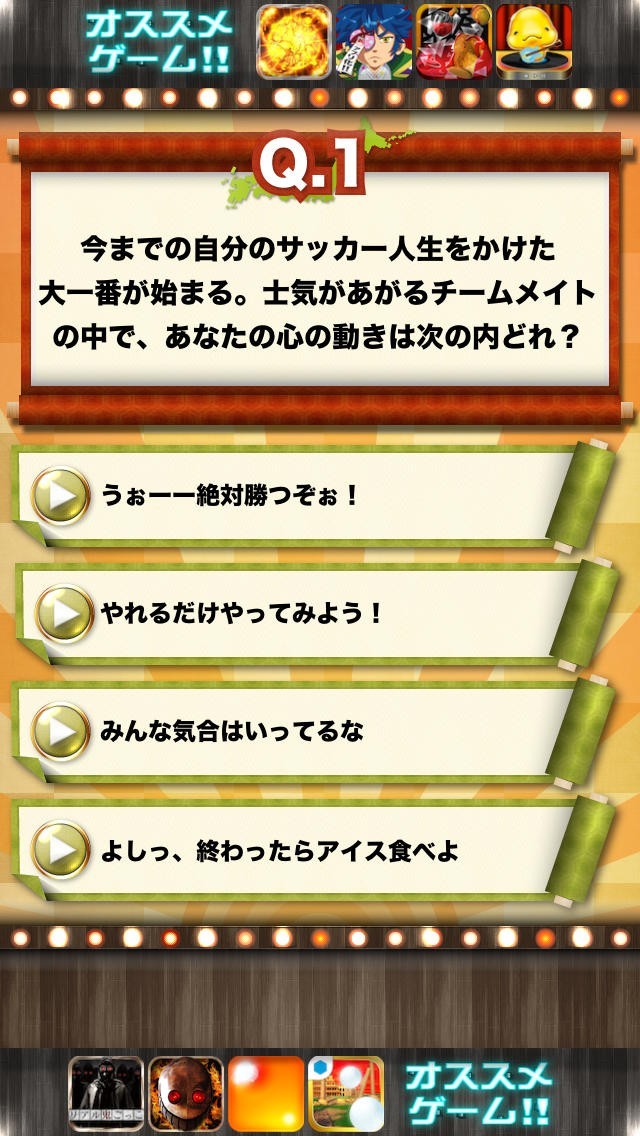Choose answer やれるだけやってみよう！

[300, 613]
